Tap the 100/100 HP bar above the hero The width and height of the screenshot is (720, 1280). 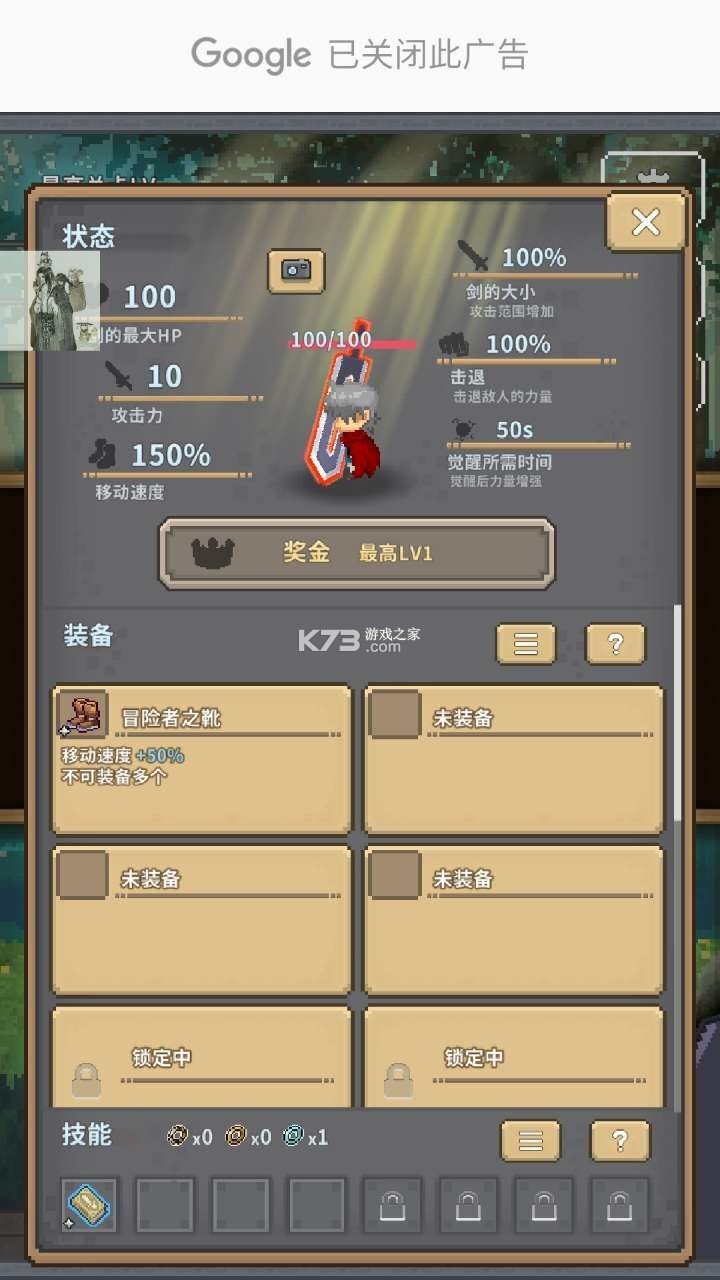tap(330, 338)
